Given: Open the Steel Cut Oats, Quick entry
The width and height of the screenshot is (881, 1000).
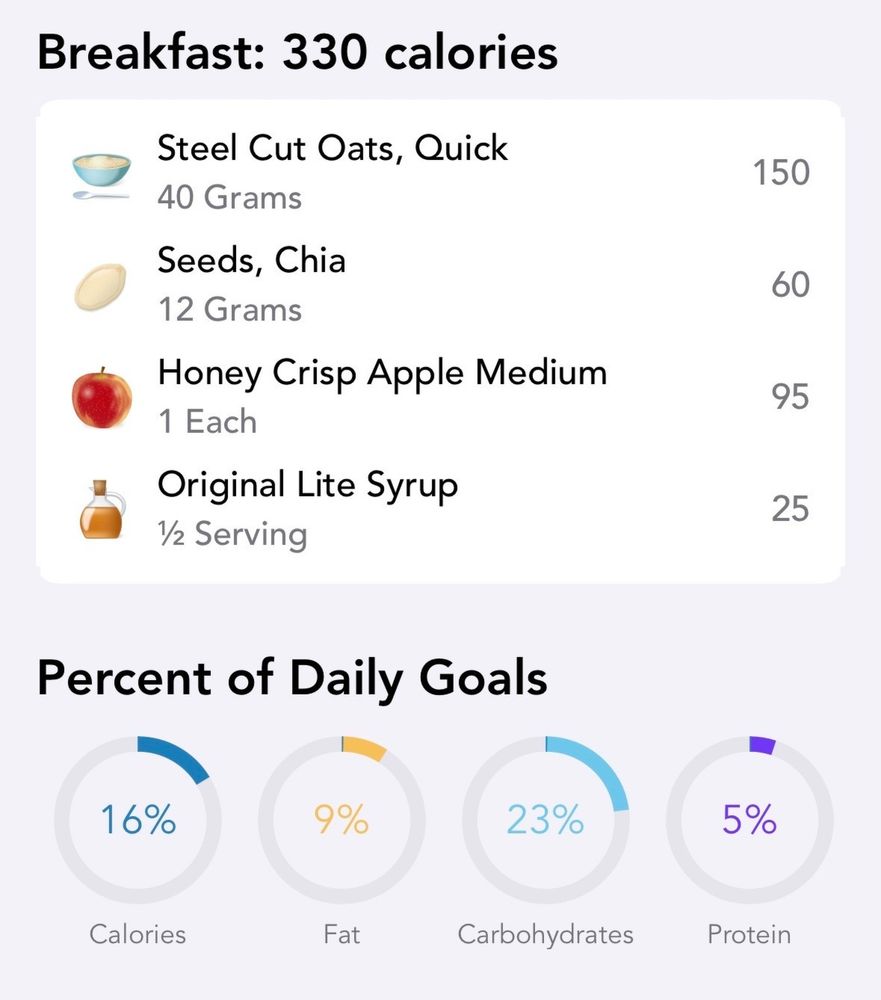Looking at the screenshot, I should pos(440,172).
